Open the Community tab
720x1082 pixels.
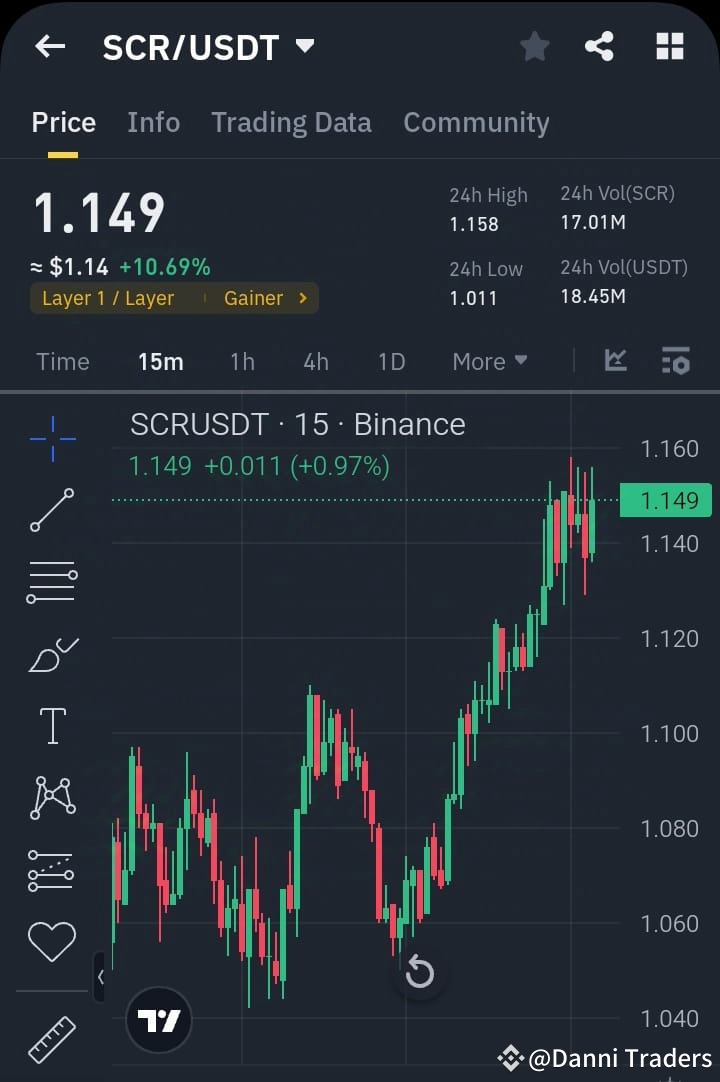(x=477, y=122)
